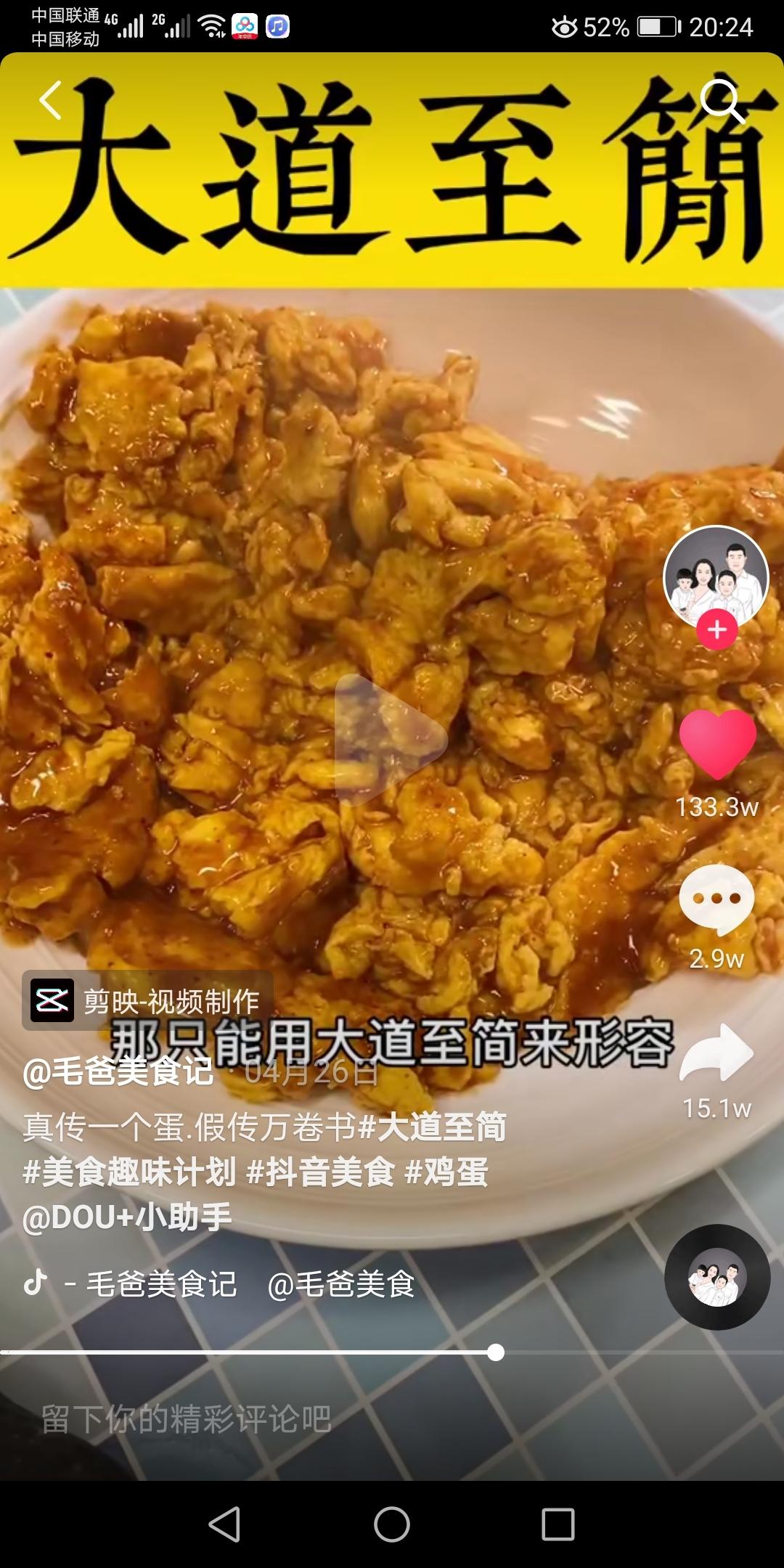Open search with the magnifier icon
The width and height of the screenshot is (784, 1568).
722,101
